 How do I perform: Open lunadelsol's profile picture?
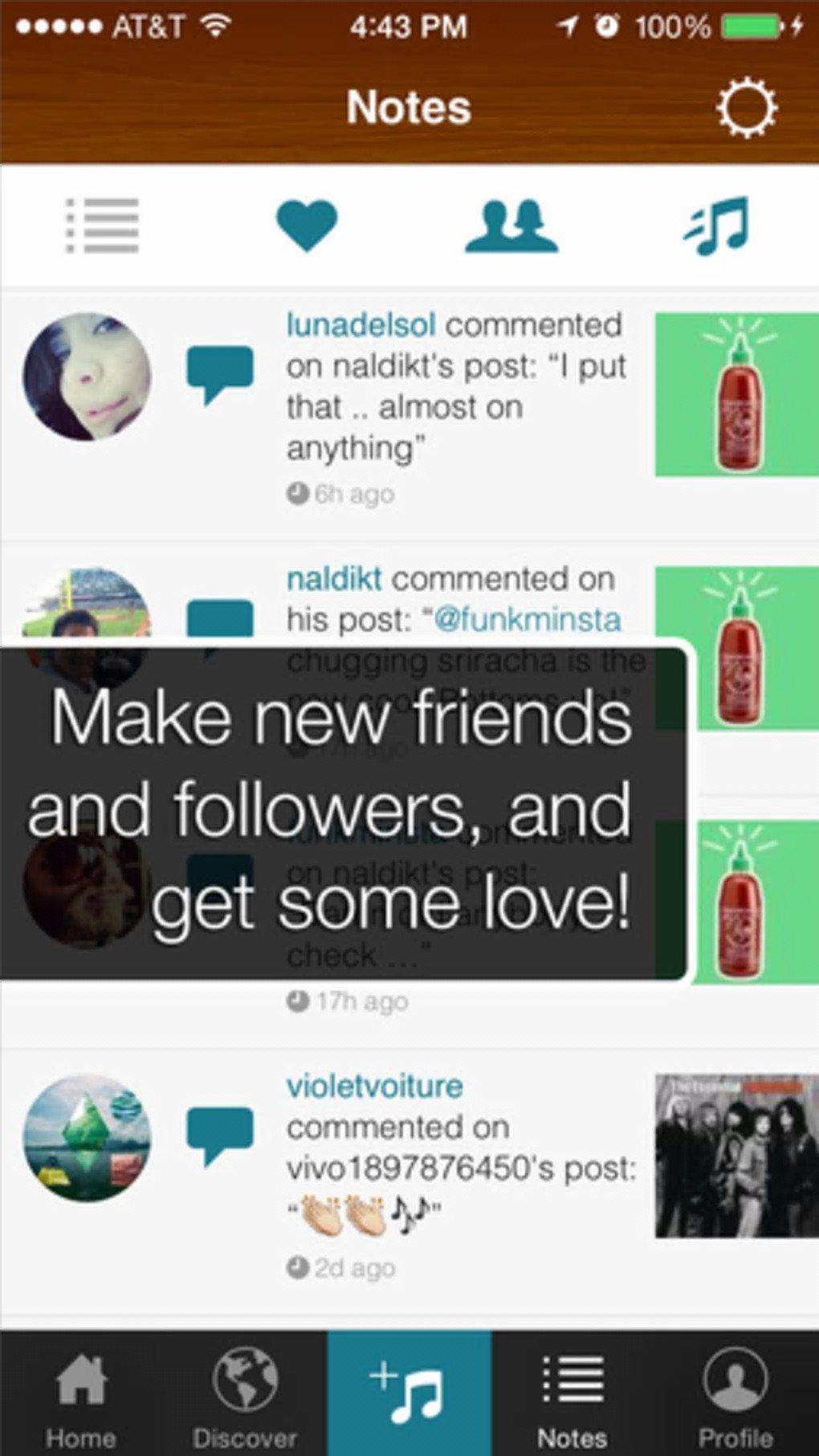[x=87, y=377]
